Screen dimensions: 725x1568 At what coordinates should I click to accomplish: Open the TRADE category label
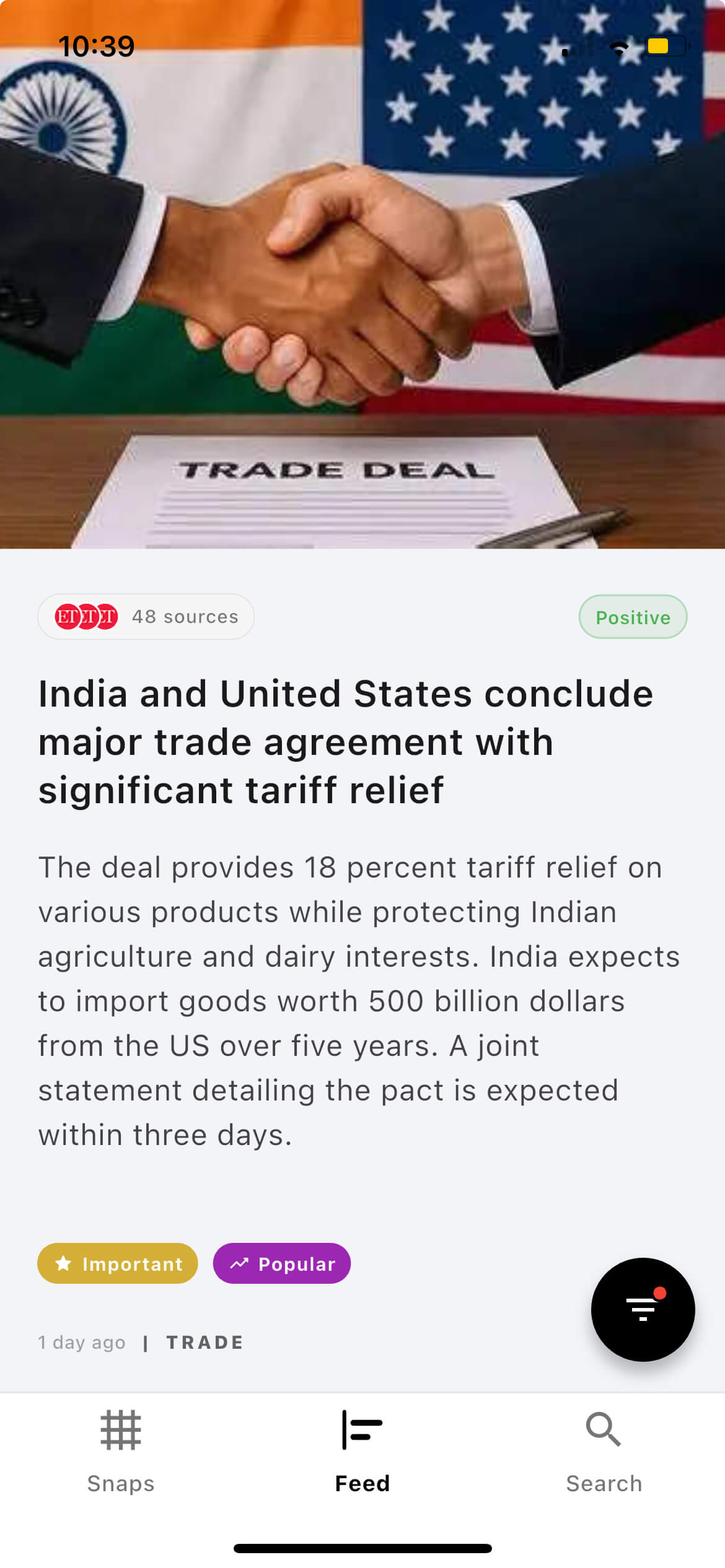[x=205, y=1342]
